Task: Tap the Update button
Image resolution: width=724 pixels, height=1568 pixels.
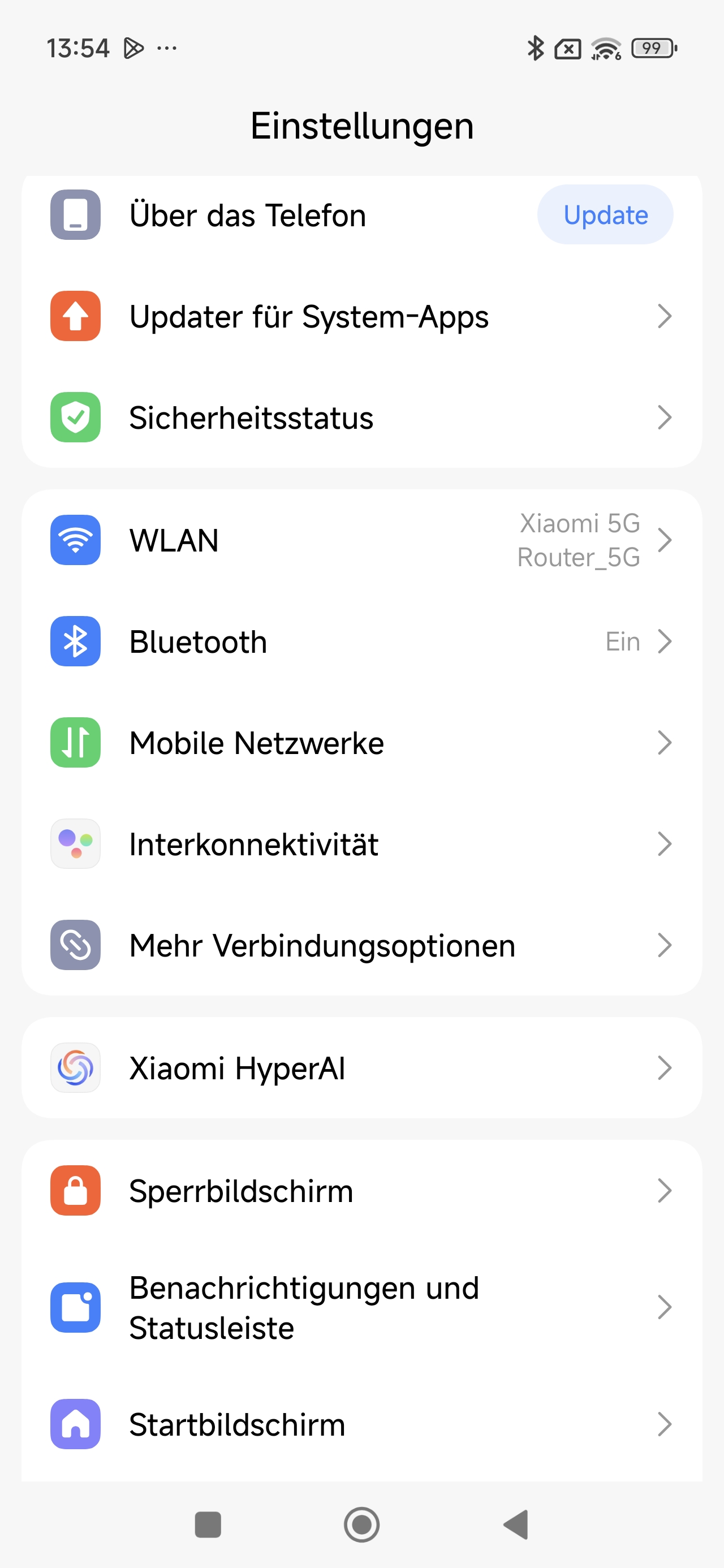Action: point(605,215)
